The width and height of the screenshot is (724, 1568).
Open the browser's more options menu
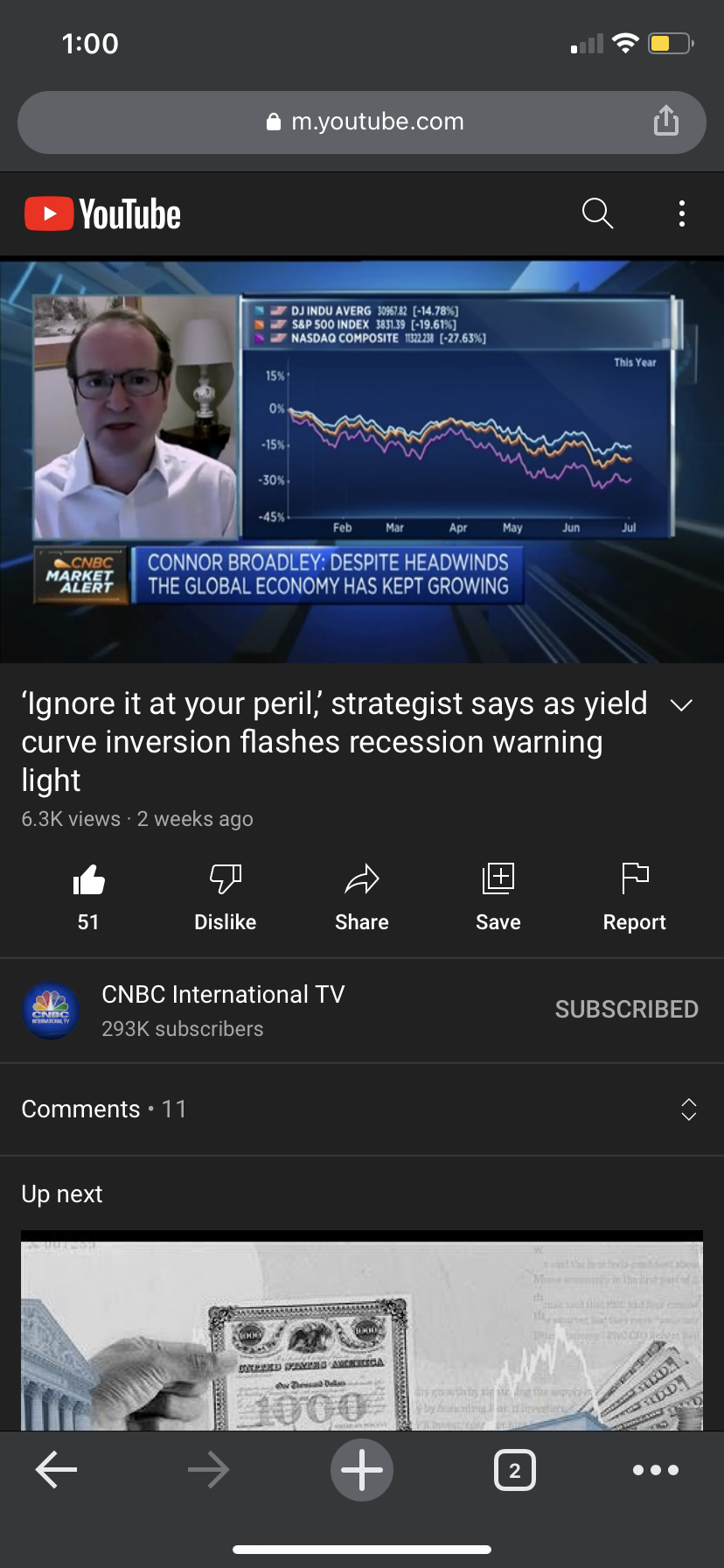(x=656, y=1470)
